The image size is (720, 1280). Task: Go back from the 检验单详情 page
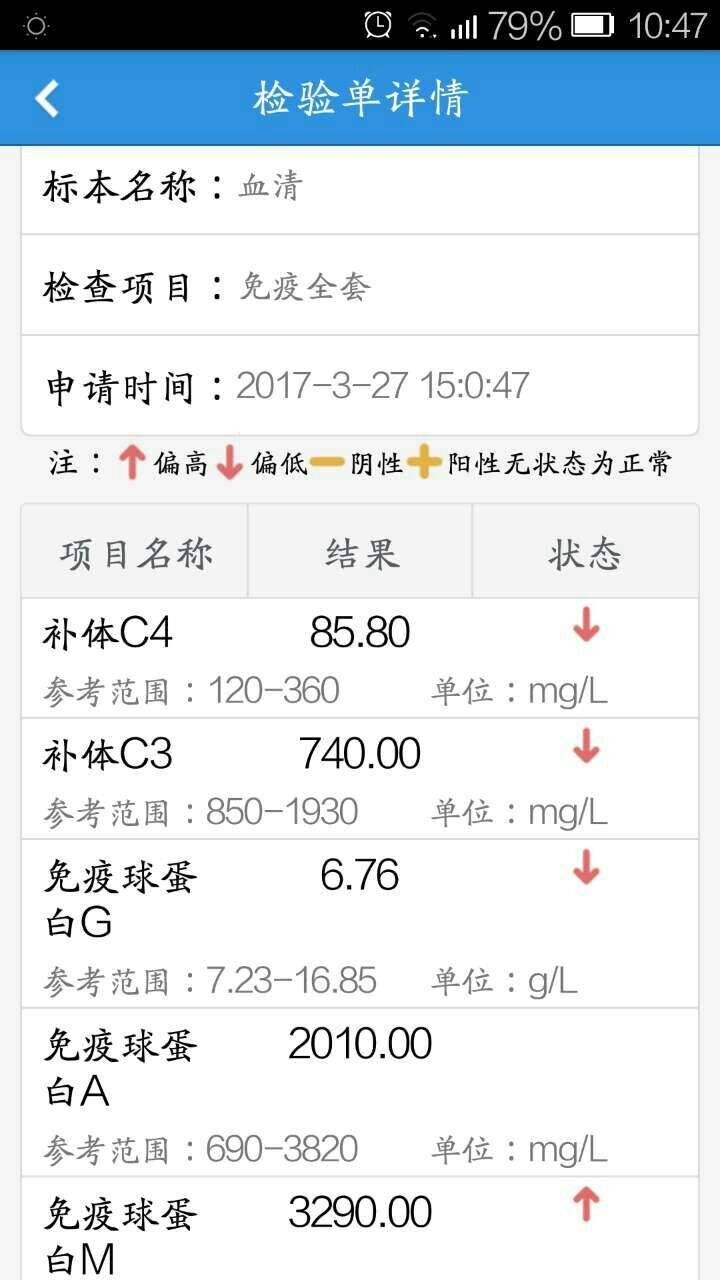coord(47,98)
